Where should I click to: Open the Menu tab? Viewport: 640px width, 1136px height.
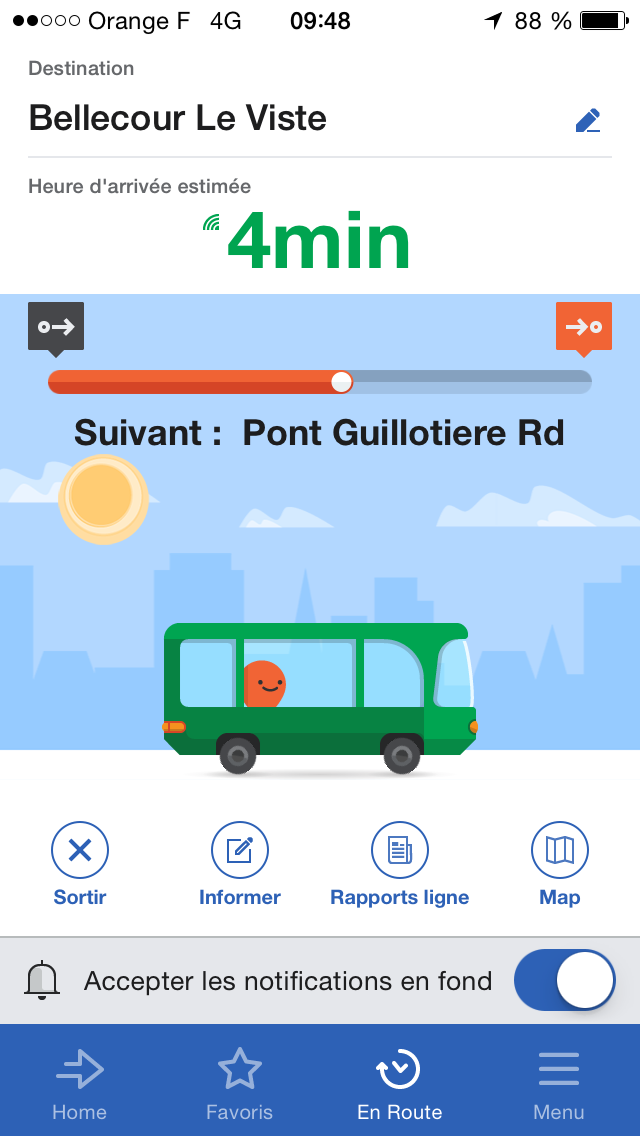pos(559,1082)
